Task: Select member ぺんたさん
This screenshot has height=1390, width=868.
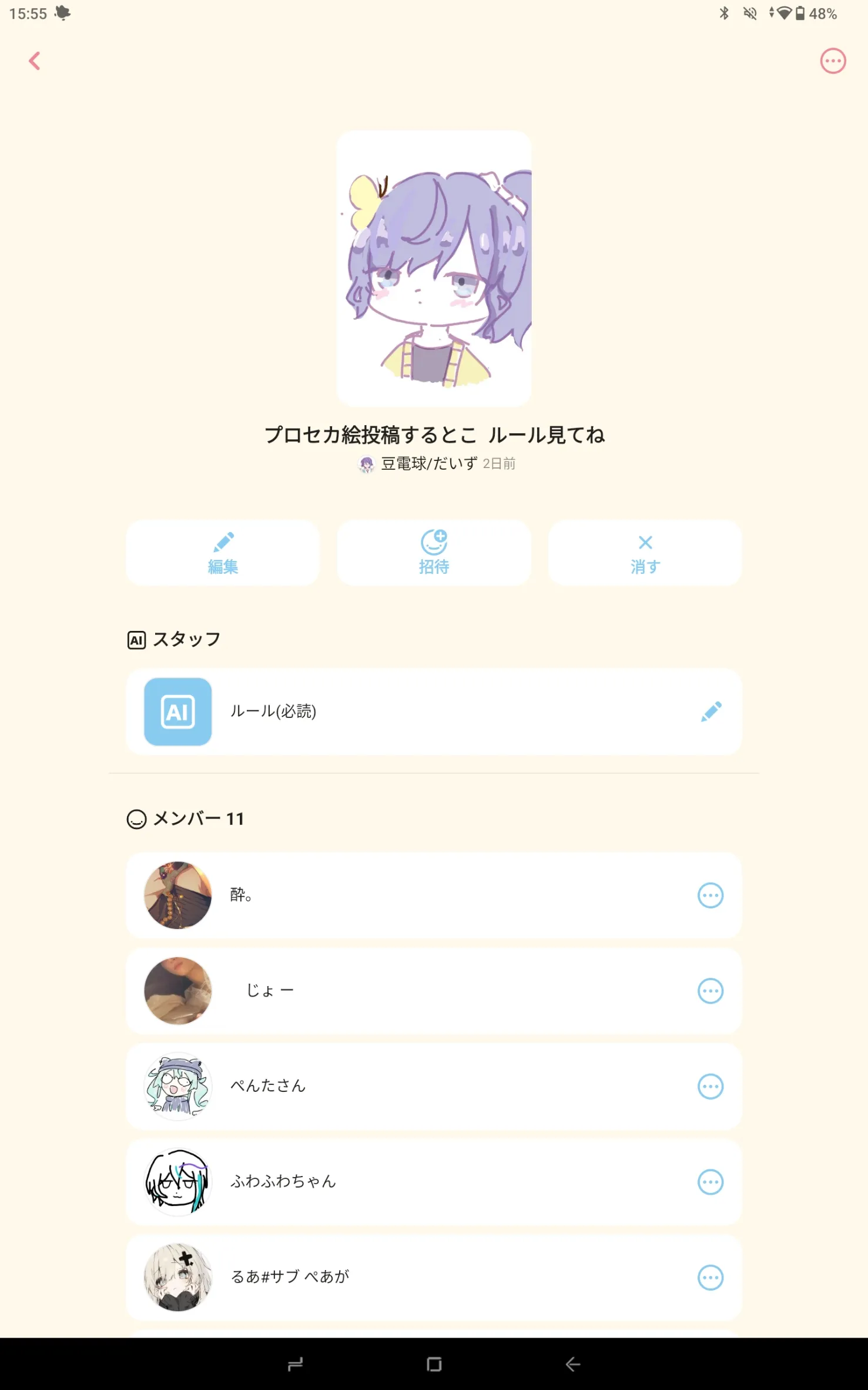Action: (411, 1087)
